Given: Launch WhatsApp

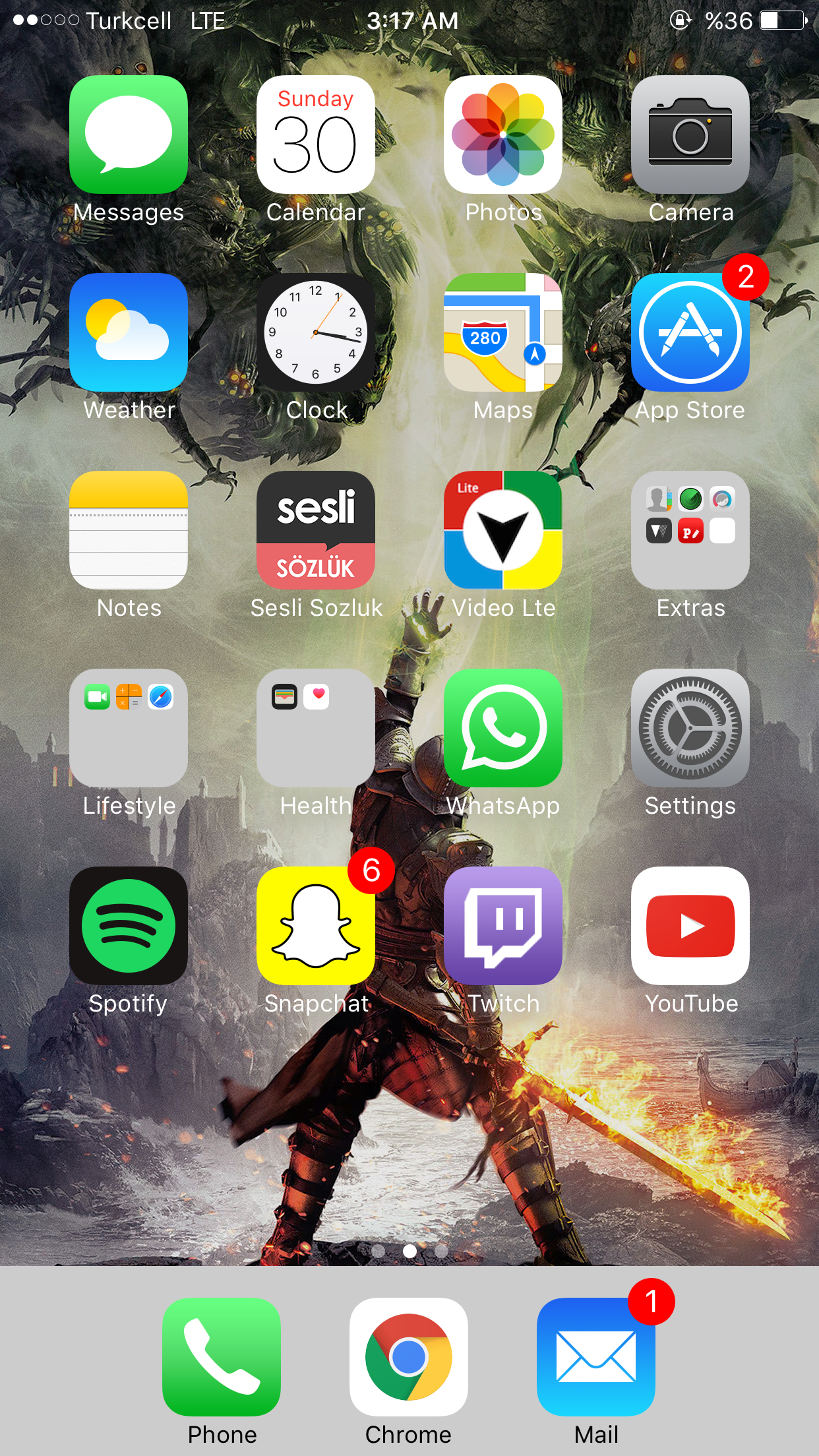Looking at the screenshot, I should [x=503, y=728].
